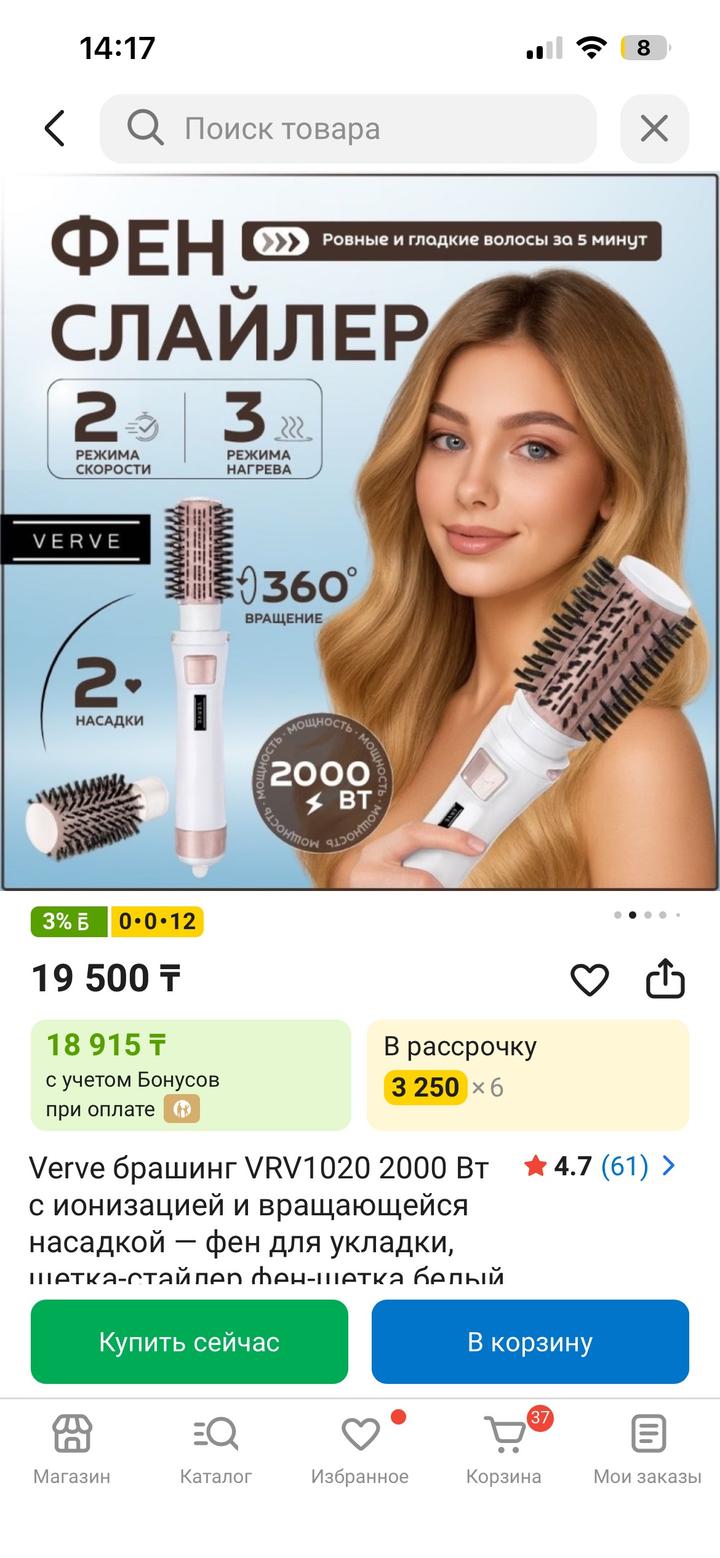Open the Поиск товара search field
The height and width of the screenshot is (1558, 720).
pos(348,129)
